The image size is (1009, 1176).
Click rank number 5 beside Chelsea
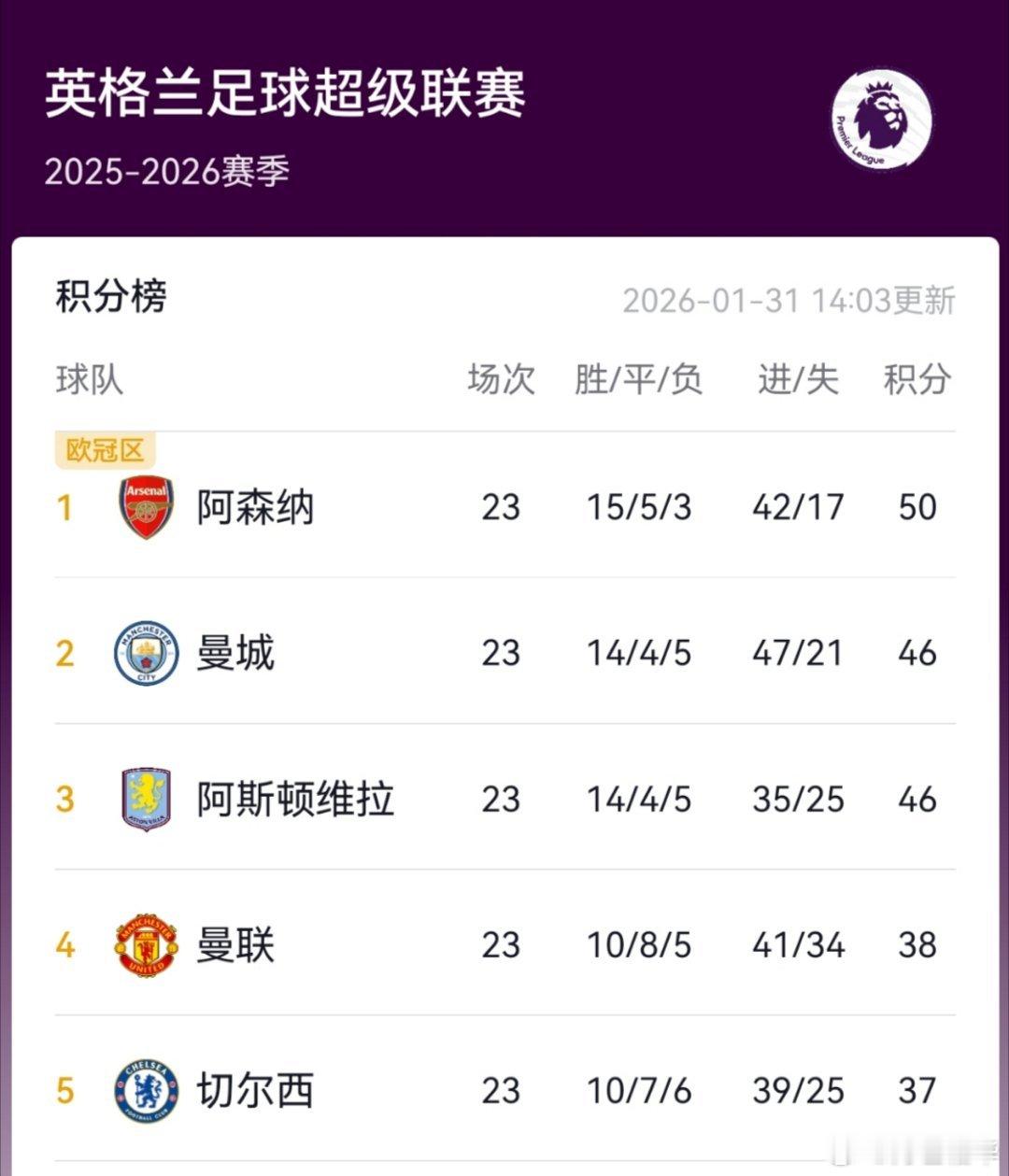click(65, 1091)
